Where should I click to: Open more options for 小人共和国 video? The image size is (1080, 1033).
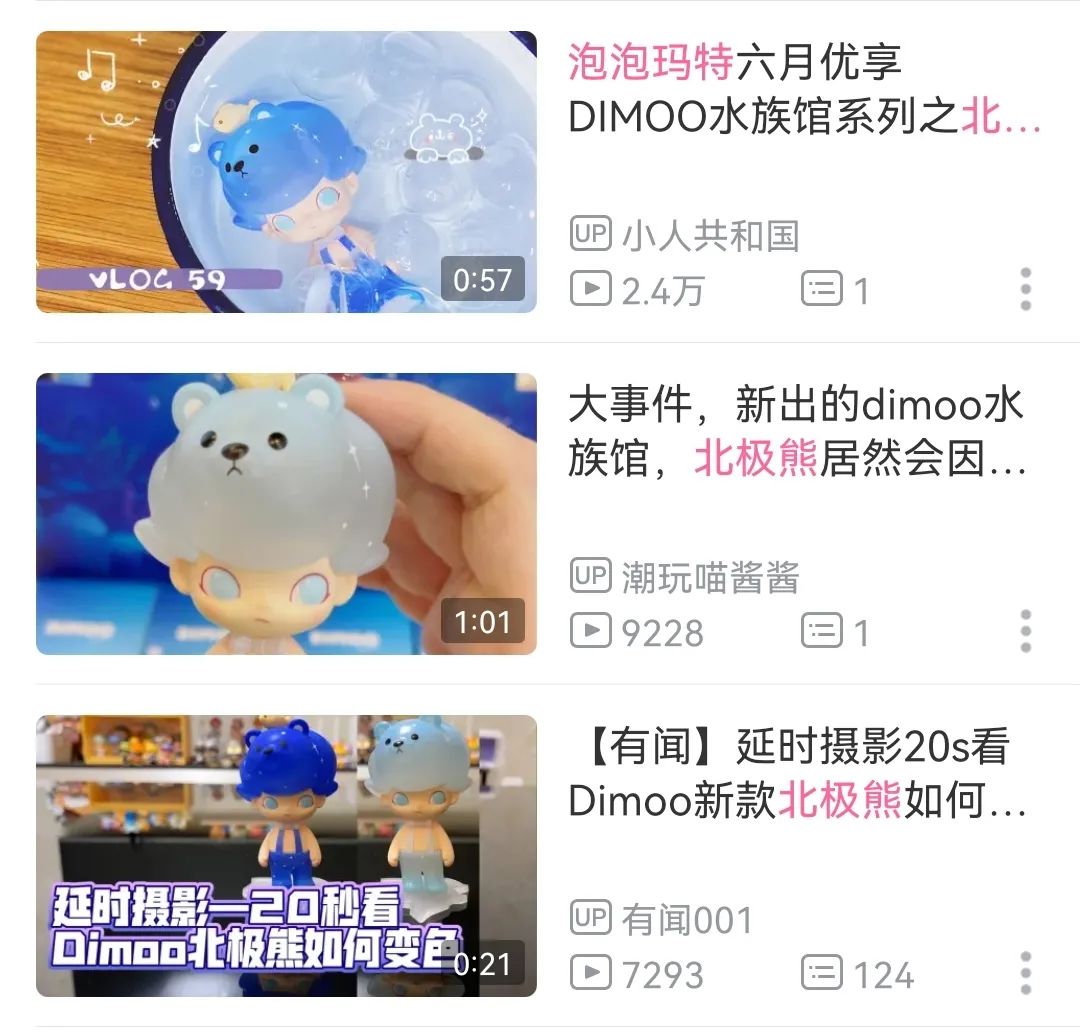[1025, 289]
